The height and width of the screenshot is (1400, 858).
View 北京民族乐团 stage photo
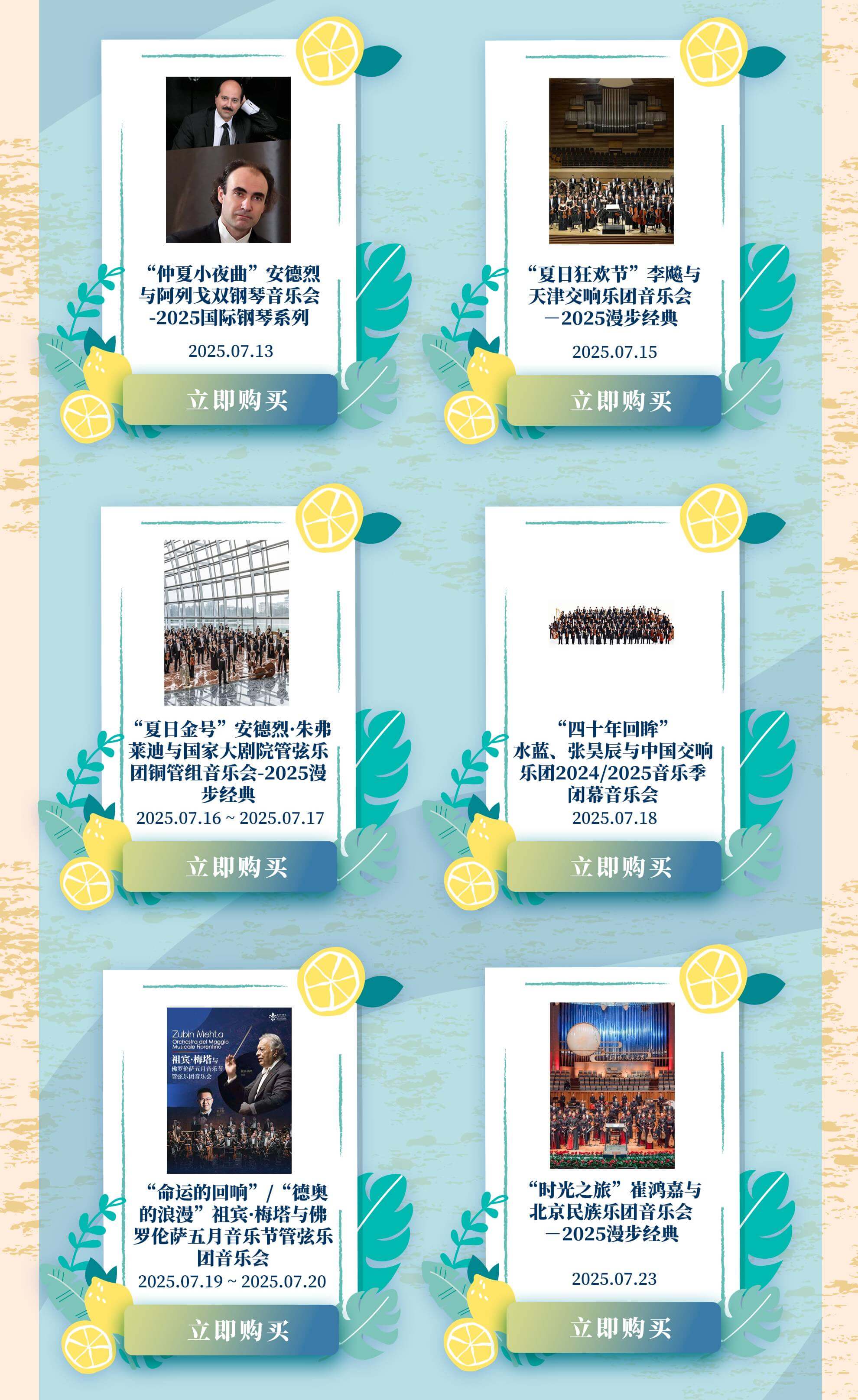pos(612,1086)
